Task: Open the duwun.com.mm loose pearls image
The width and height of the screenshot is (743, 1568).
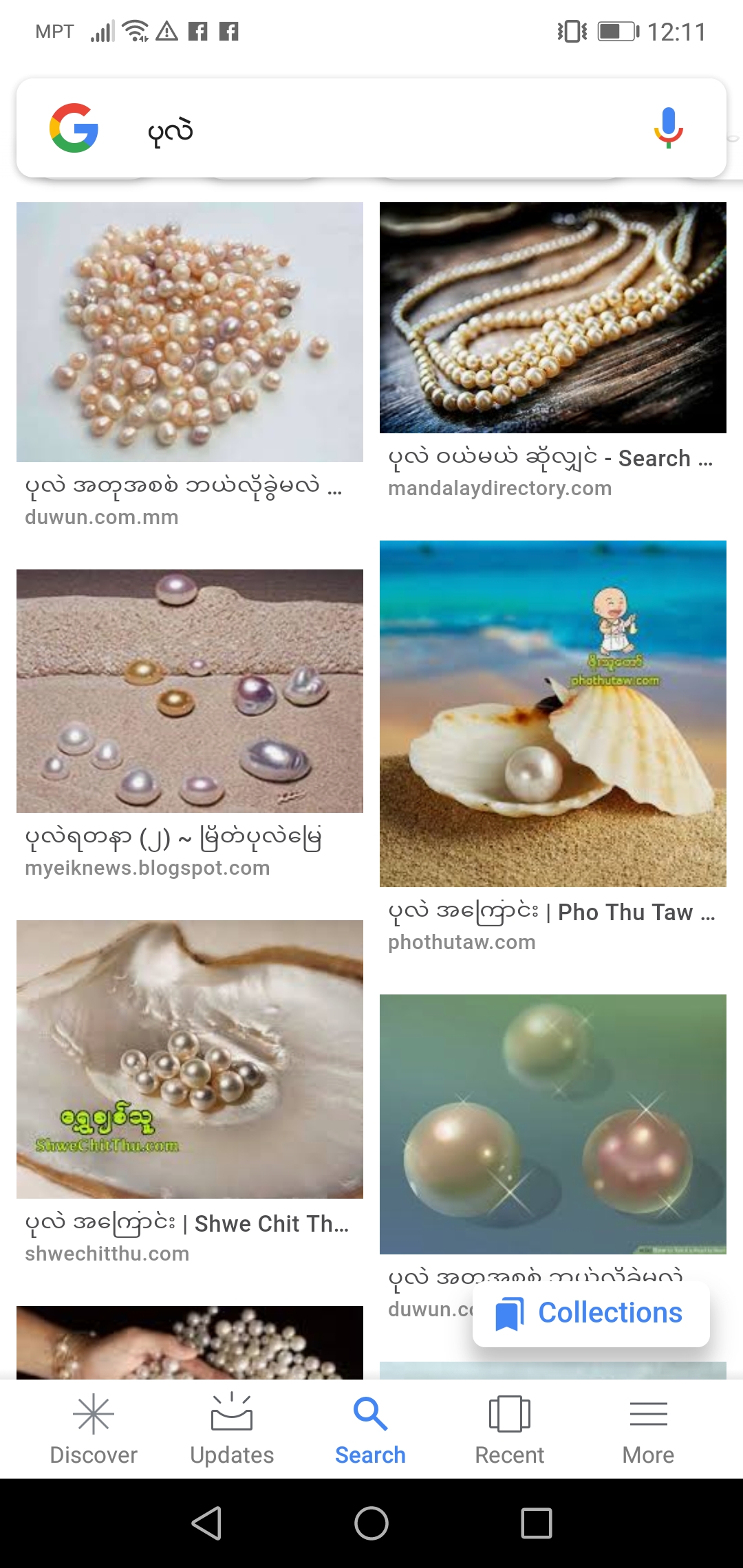Action: click(190, 332)
